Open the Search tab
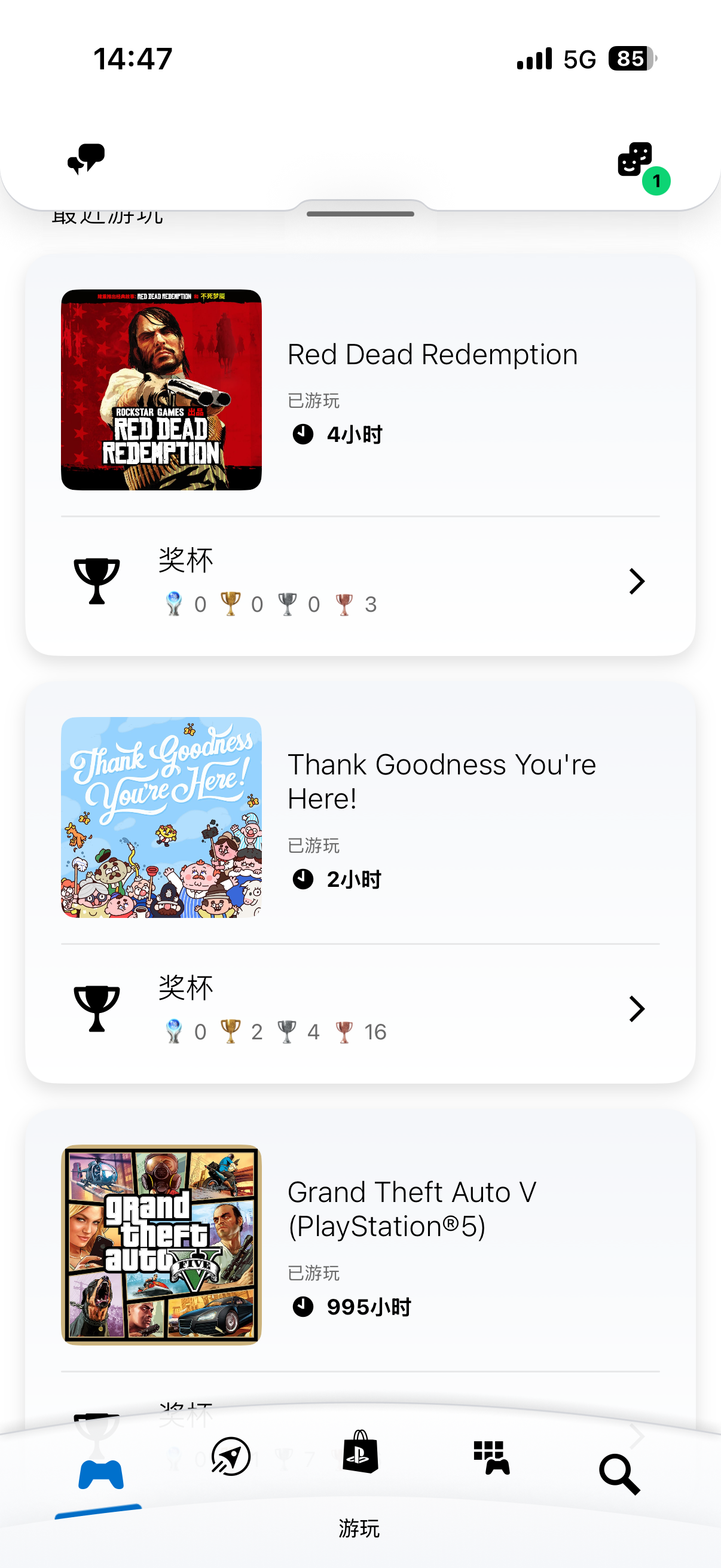721x1568 pixels. [x=619, y=1474]
